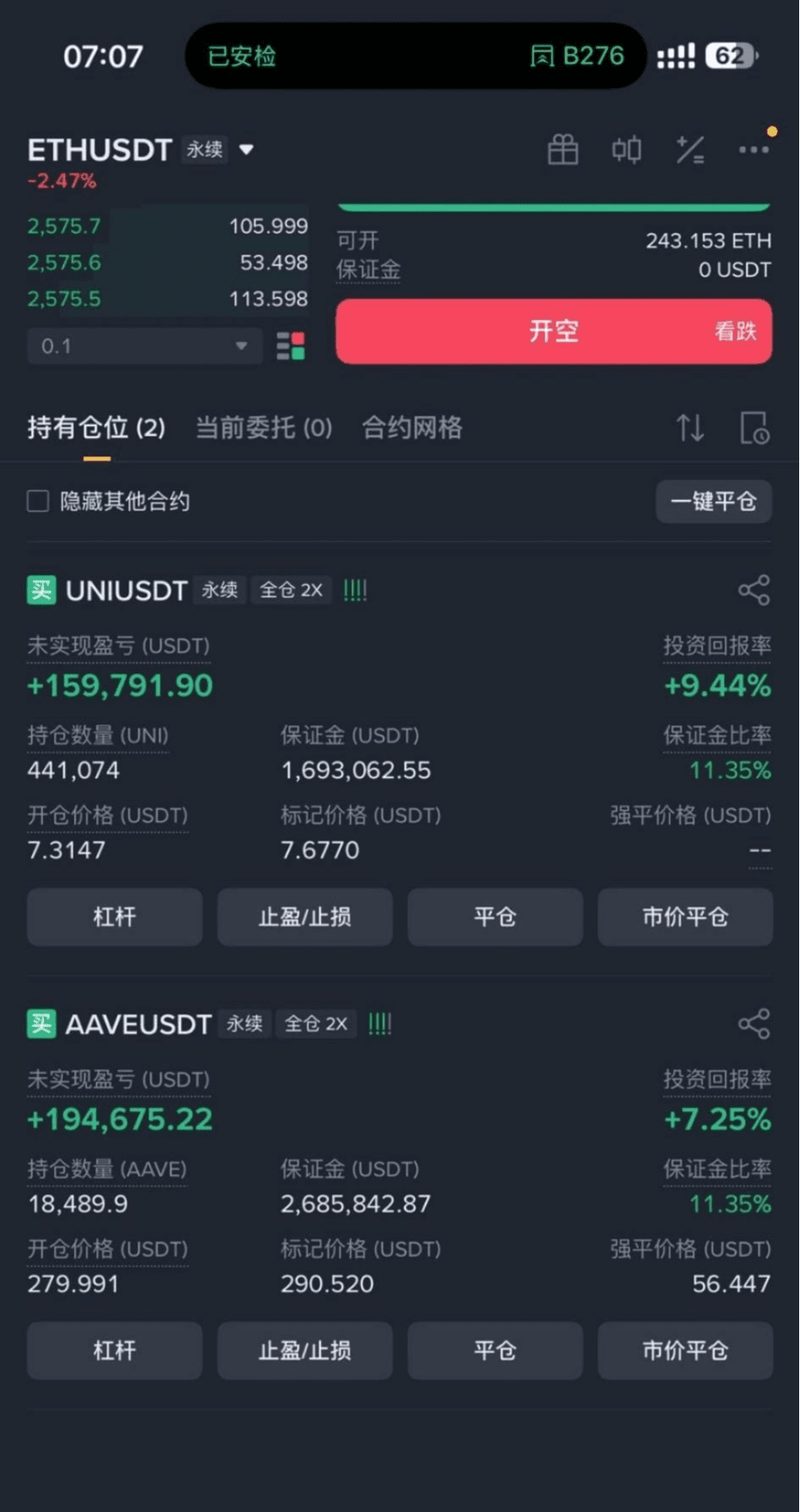800x1512 pixels.
Task: Open the gift rewards icon
Action: [x=562, y=150]
